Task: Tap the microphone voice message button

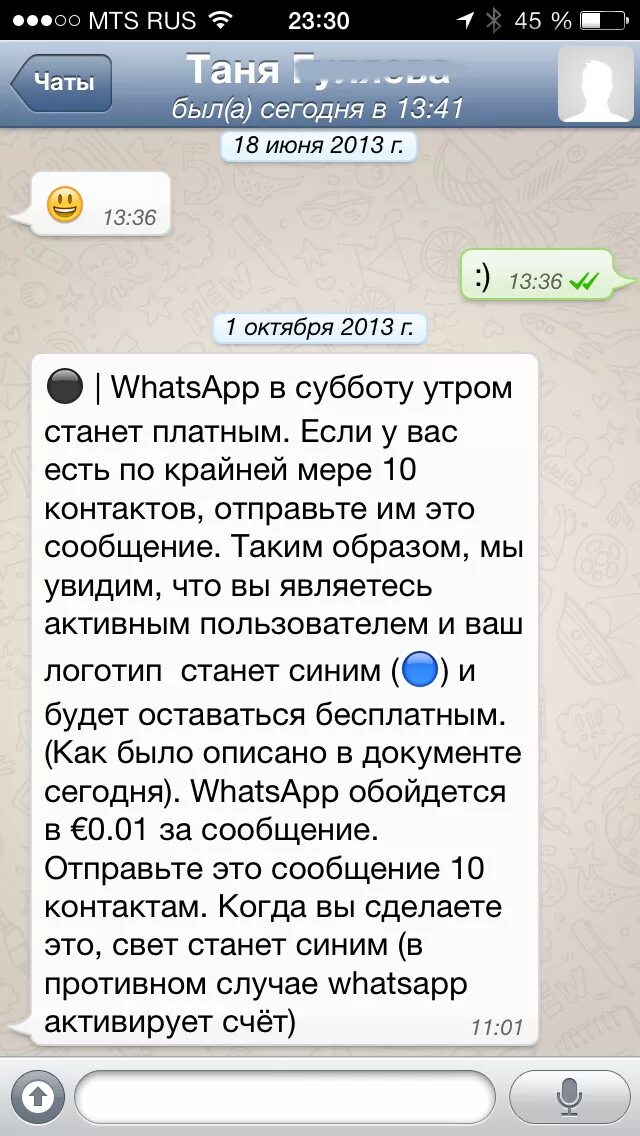Action: (569, 1097)
